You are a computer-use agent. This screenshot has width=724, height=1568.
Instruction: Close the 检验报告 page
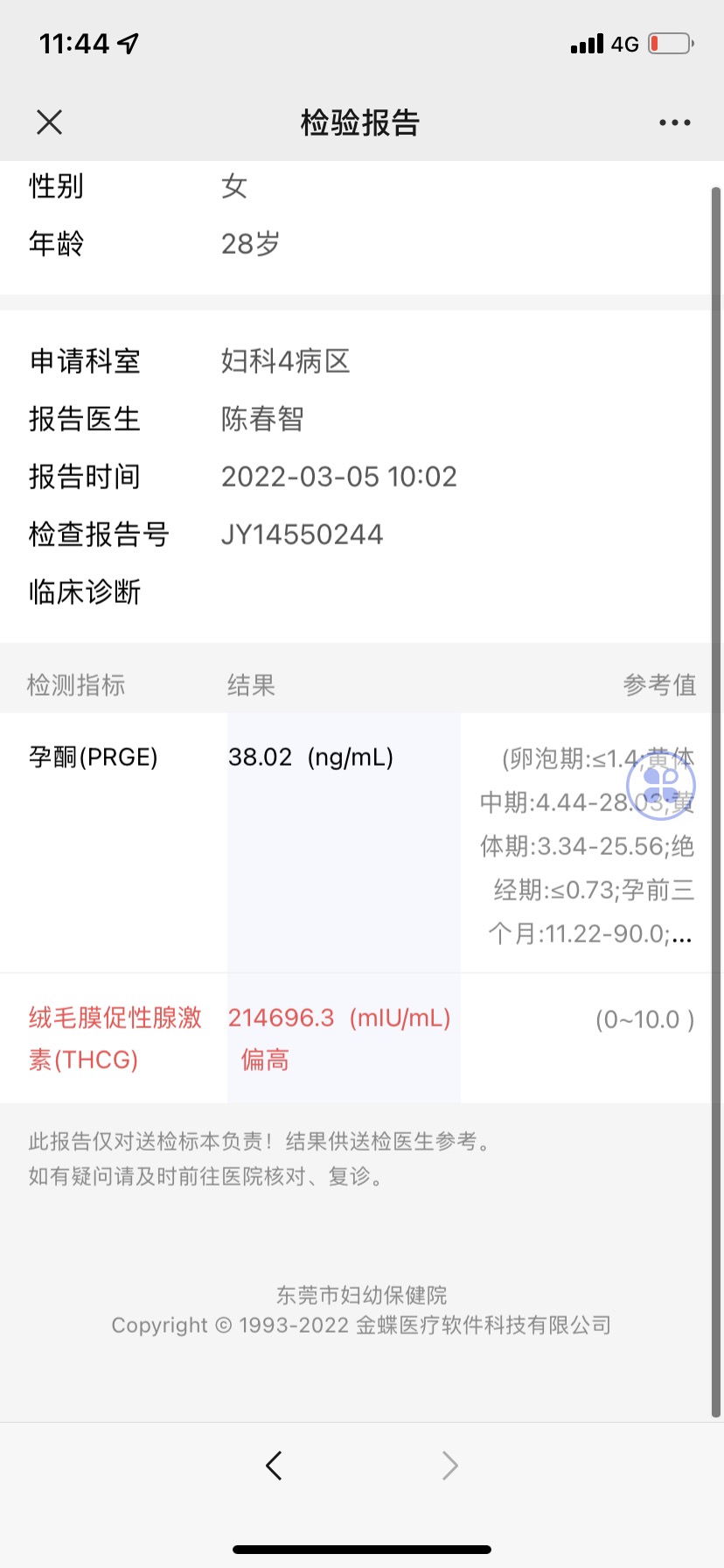tap(50, 122)
